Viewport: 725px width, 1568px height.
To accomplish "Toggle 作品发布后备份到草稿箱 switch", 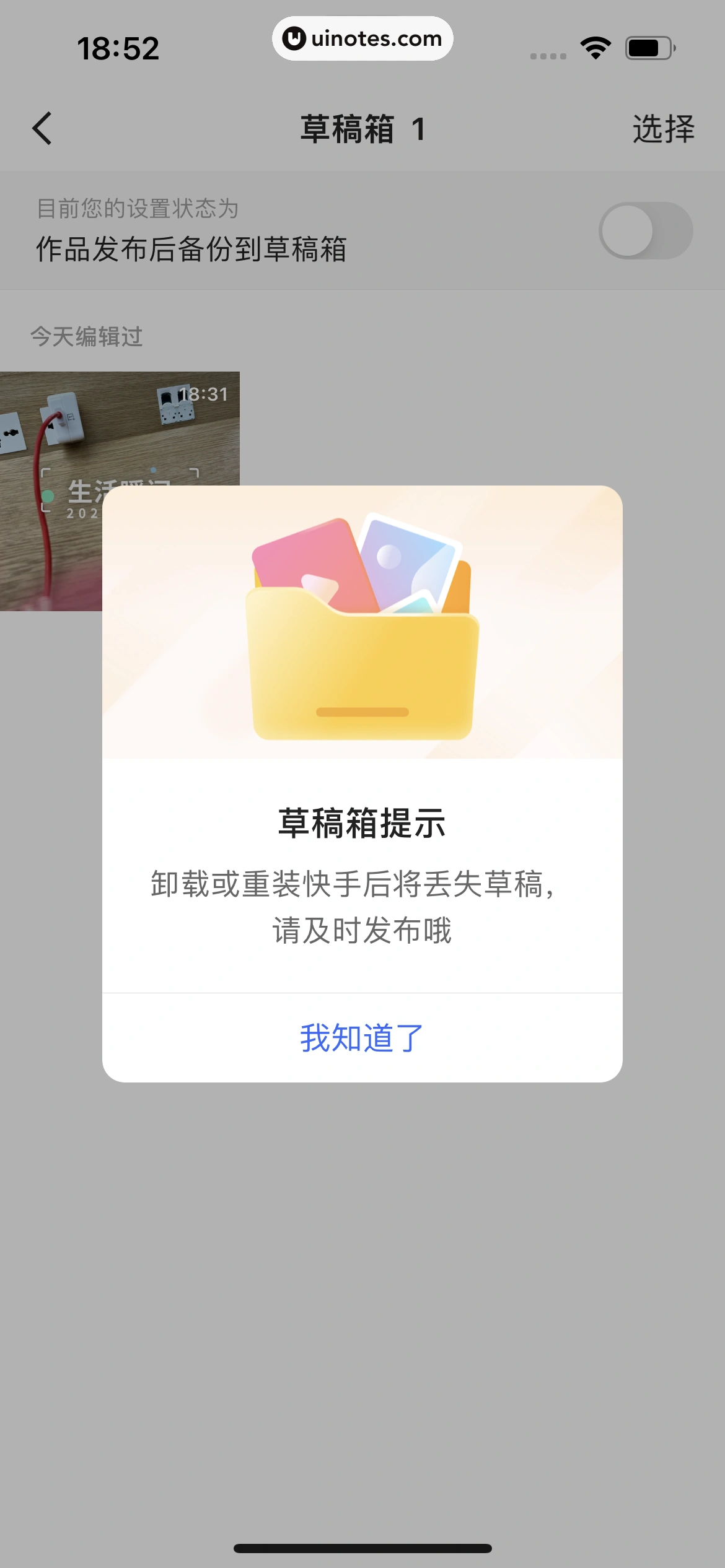I will (645, 230).
